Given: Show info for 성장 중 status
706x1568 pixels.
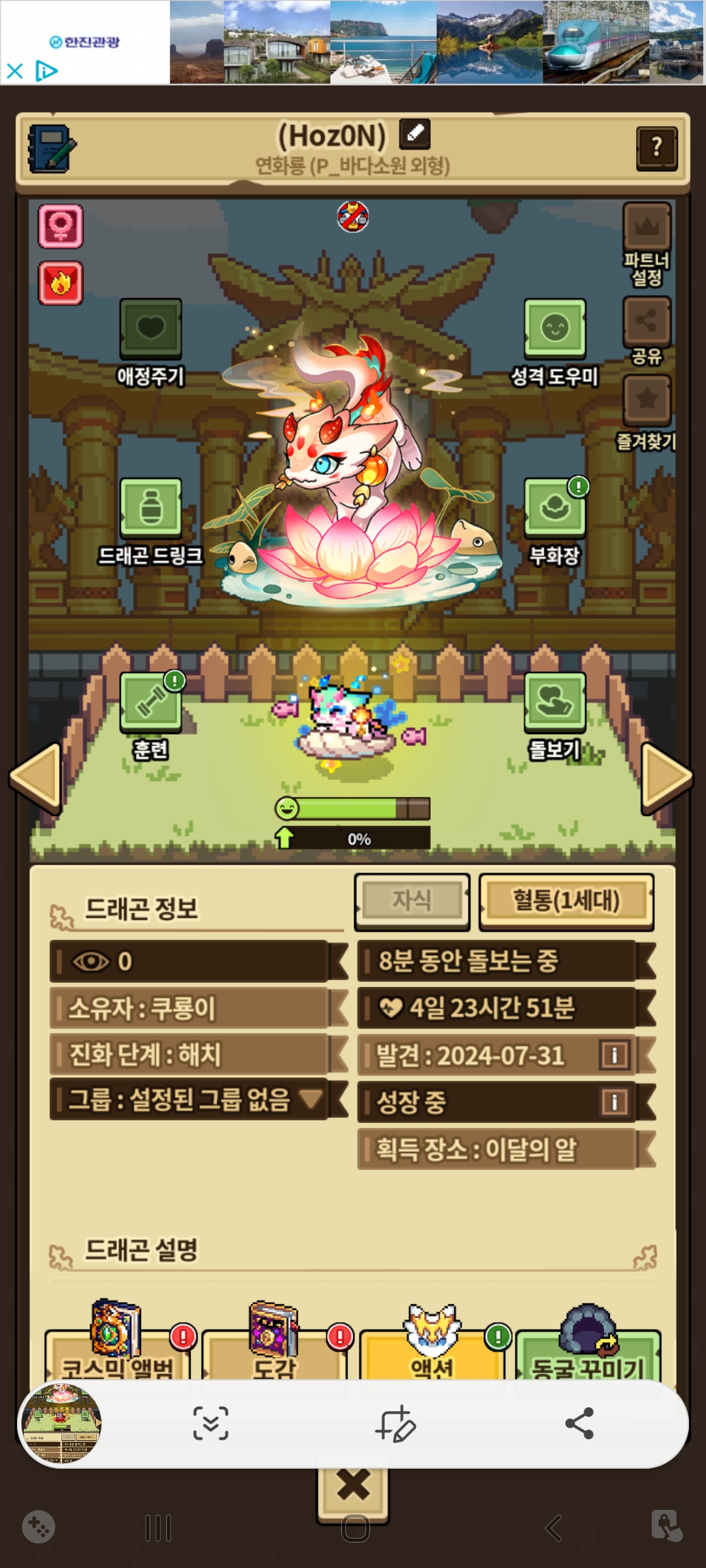Looking at the screenshot, I should 614,1102.
